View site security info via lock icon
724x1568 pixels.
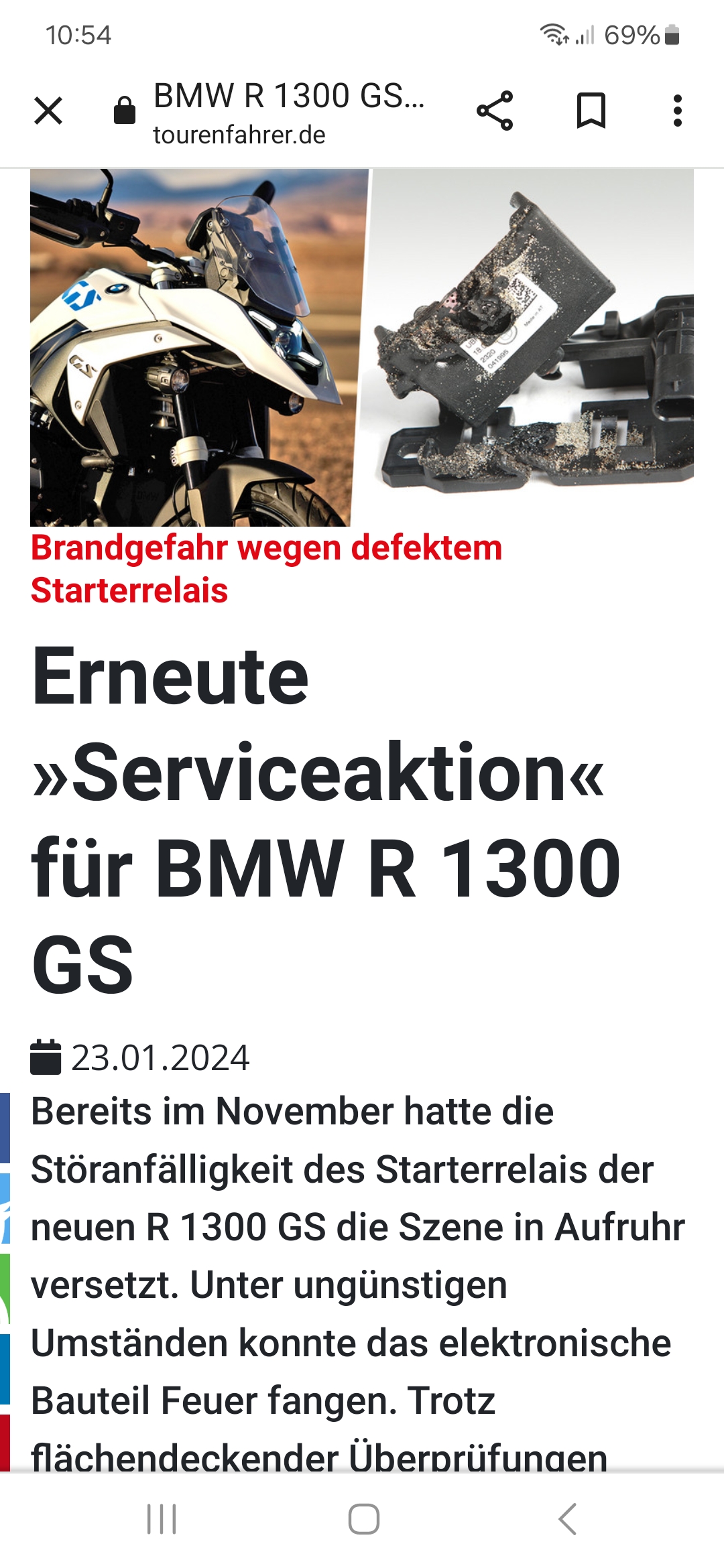(125, 111)
